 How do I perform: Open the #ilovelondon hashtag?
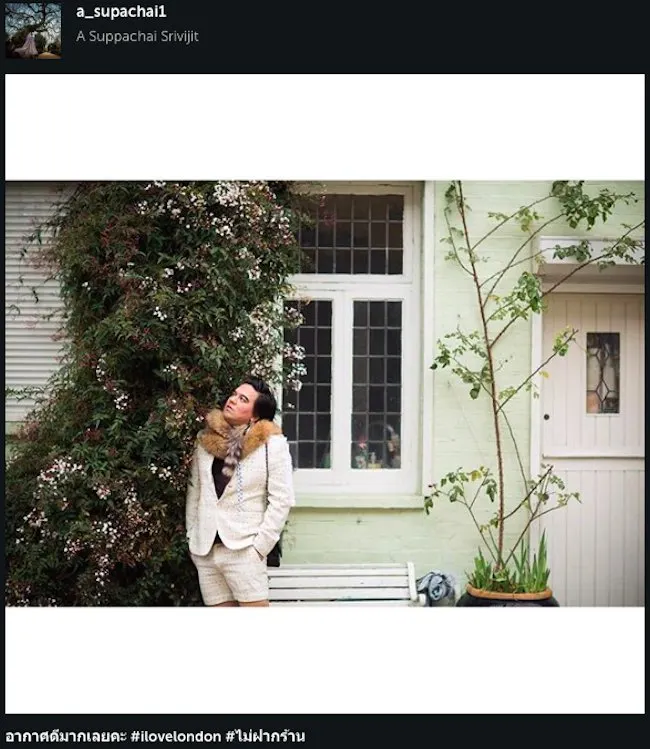(176, 737)
